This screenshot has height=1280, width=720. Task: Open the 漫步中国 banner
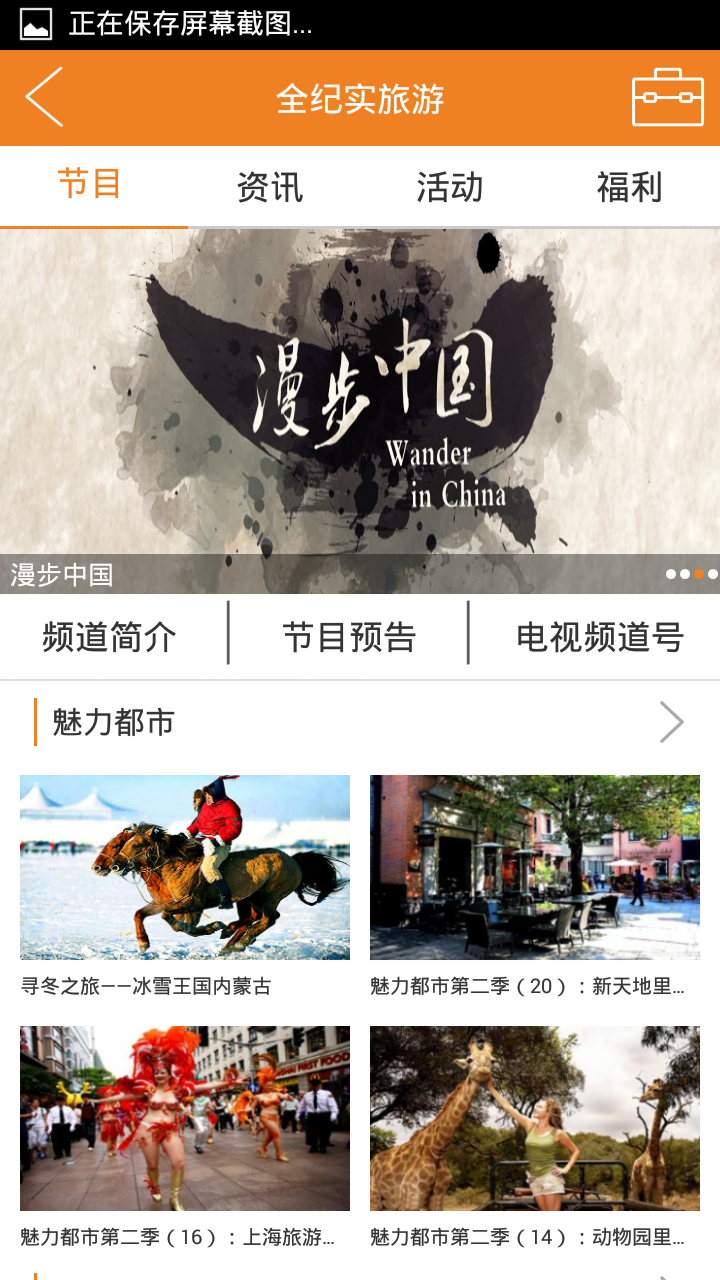[360, 400]
